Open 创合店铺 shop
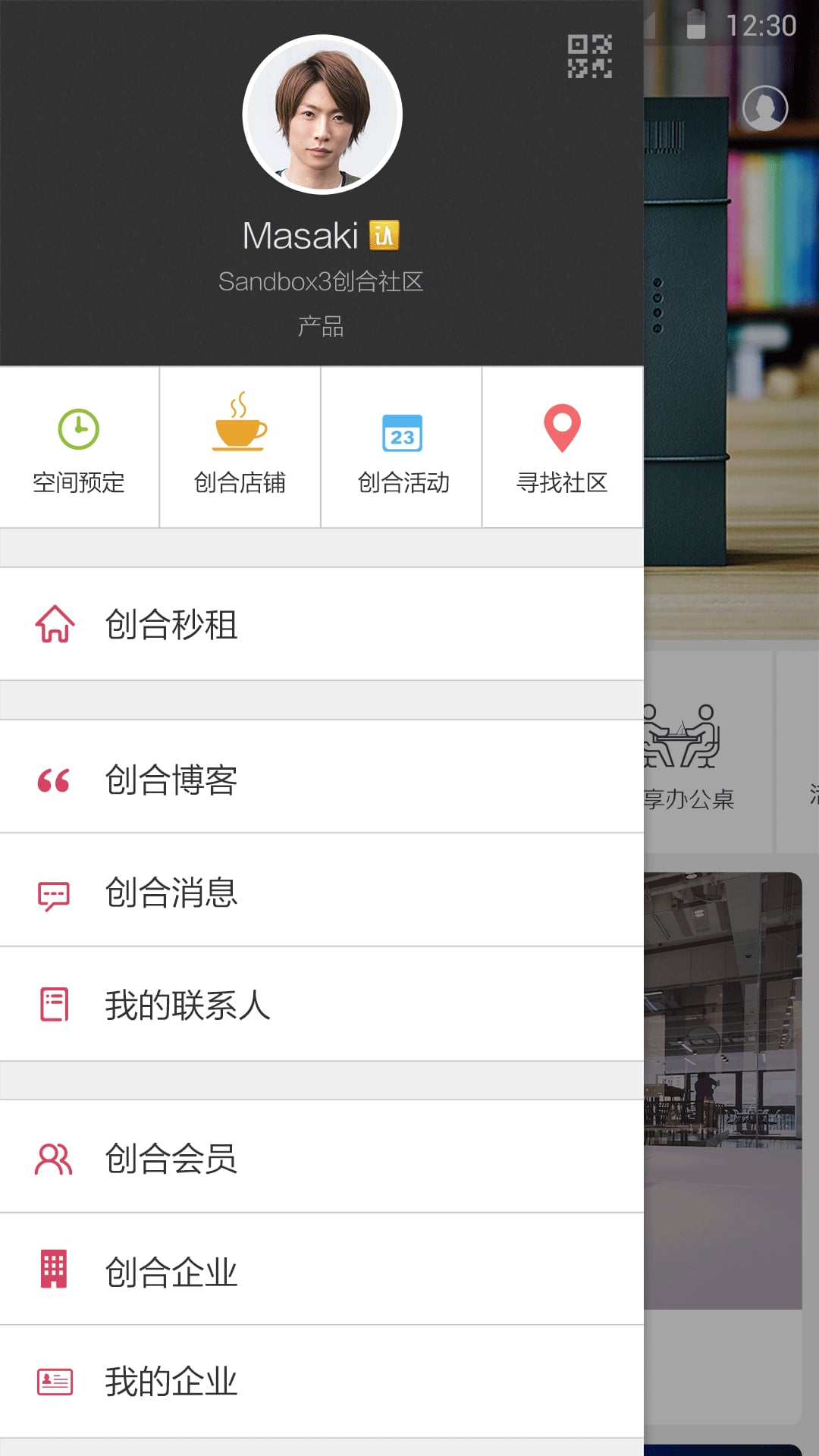819x1456 pixels. pyautogui.click(x=240, y=447)
